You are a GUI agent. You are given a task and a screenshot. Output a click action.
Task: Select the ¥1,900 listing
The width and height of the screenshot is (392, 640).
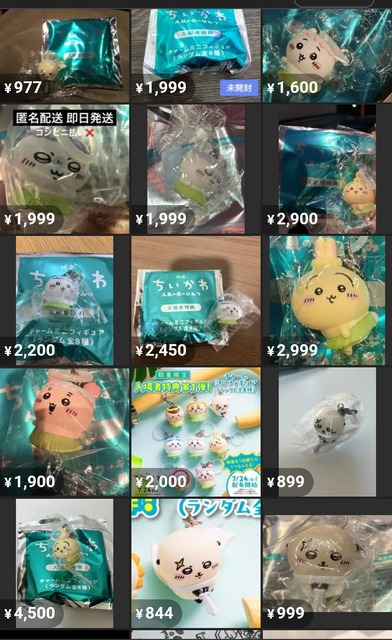point(65,432)
